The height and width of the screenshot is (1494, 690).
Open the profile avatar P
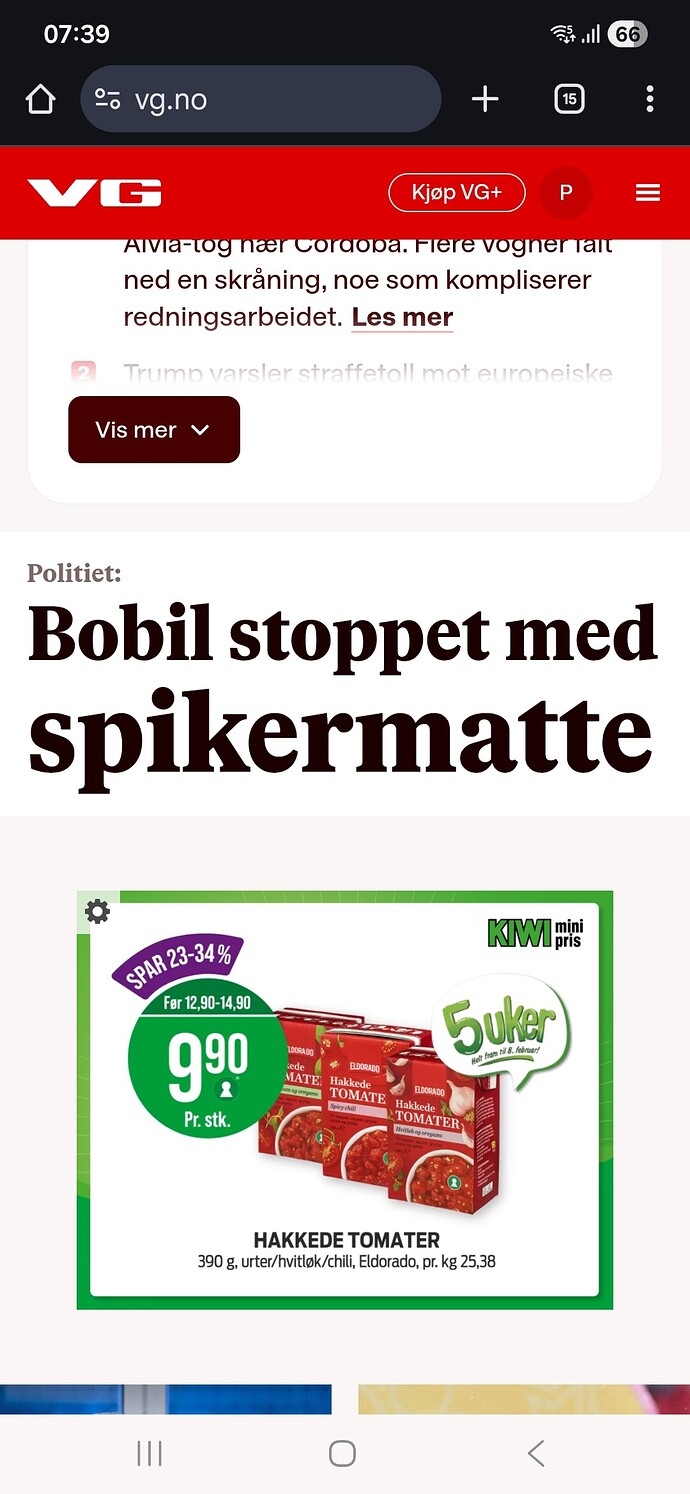(x=566, y=192)
